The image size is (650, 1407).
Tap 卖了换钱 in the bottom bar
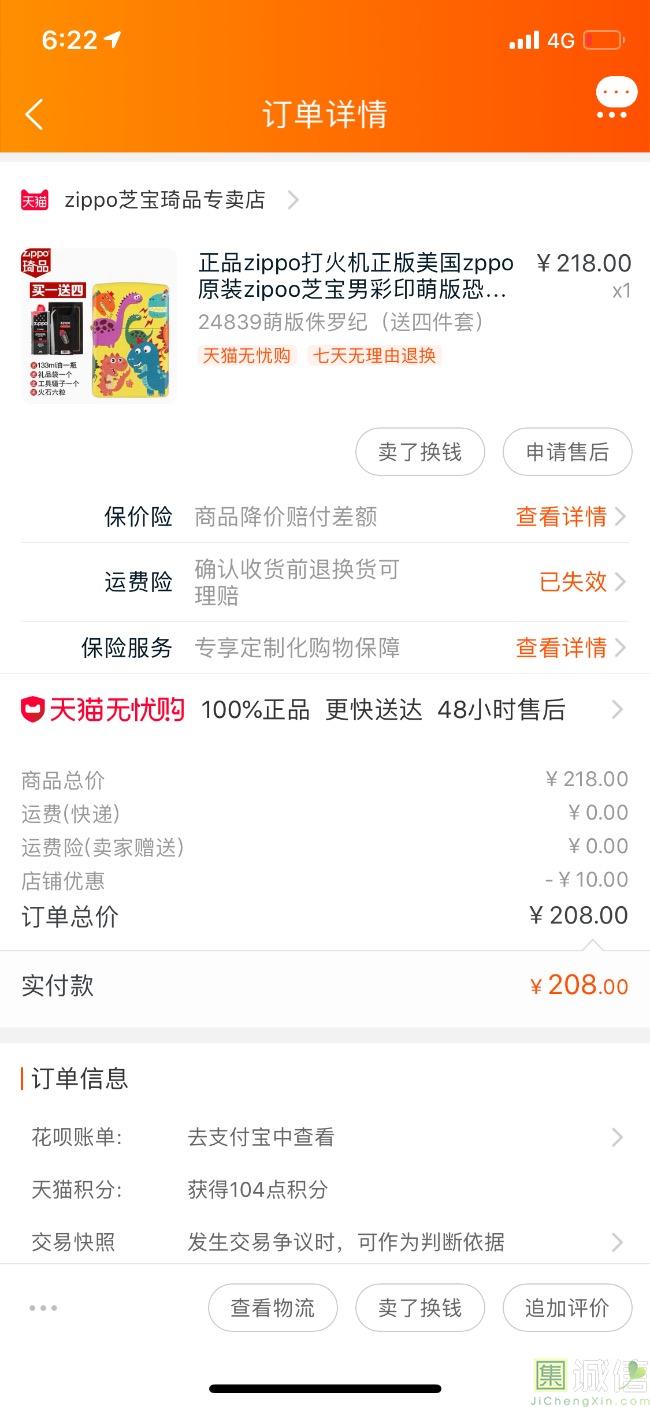click(420, 1308)
